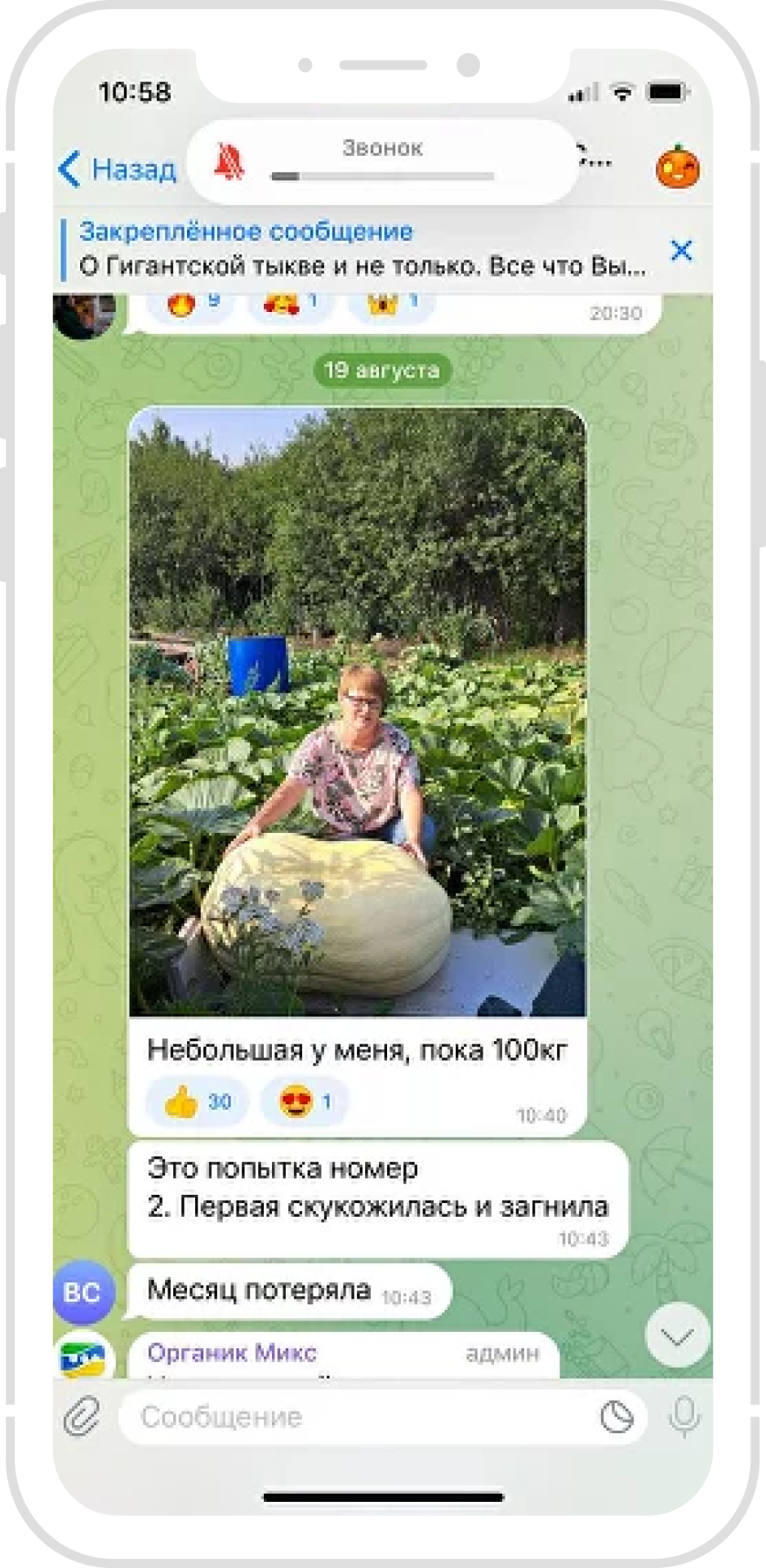
Task: Jump to the latest messages arrow
Action: coord(677,1337)
